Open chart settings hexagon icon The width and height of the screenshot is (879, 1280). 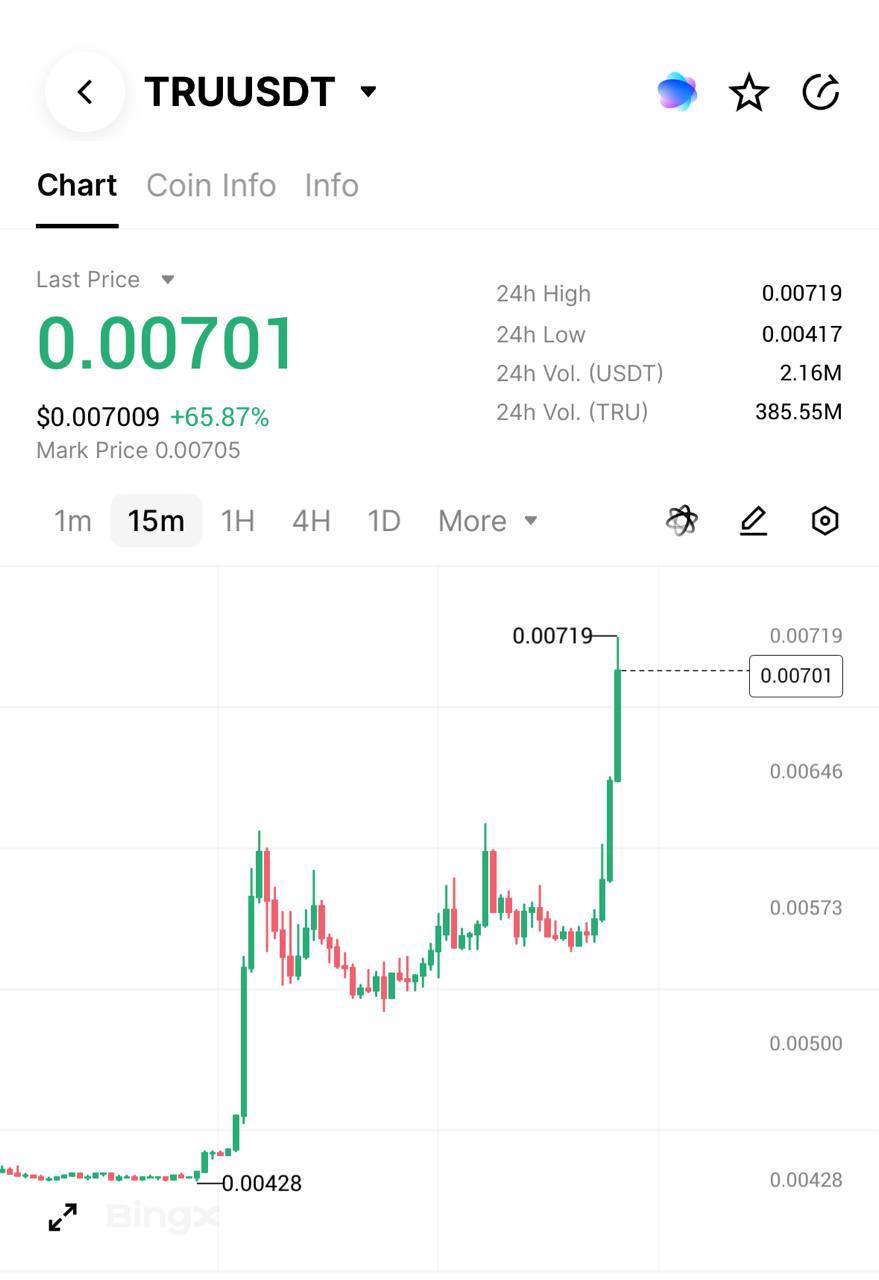coord(824,520)
